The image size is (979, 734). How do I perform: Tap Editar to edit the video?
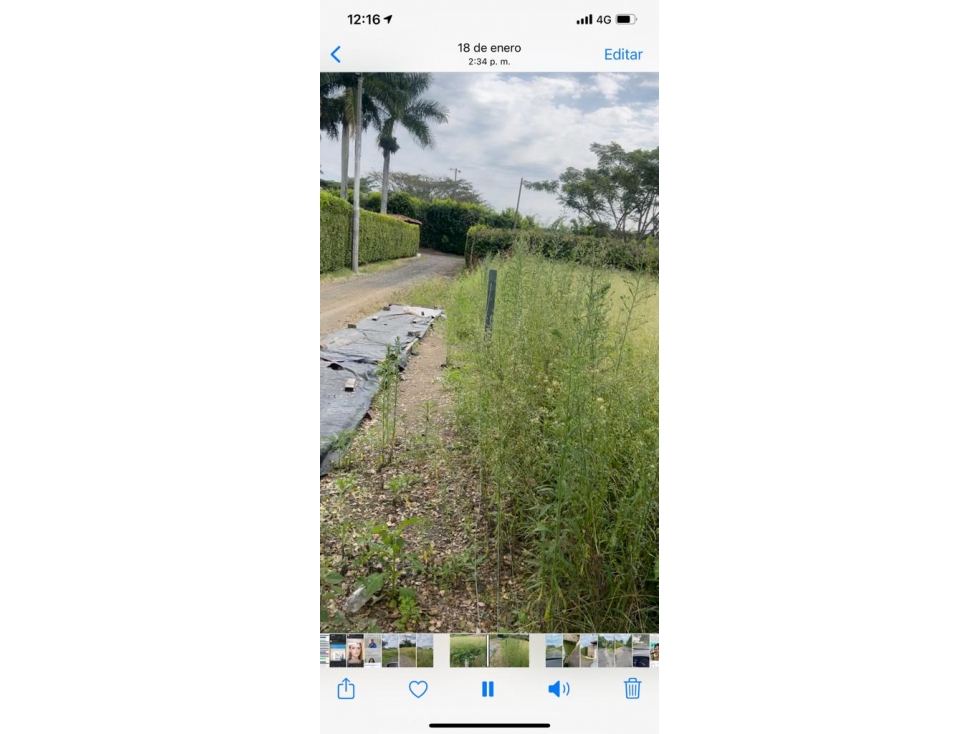click(x=622, y=54)
